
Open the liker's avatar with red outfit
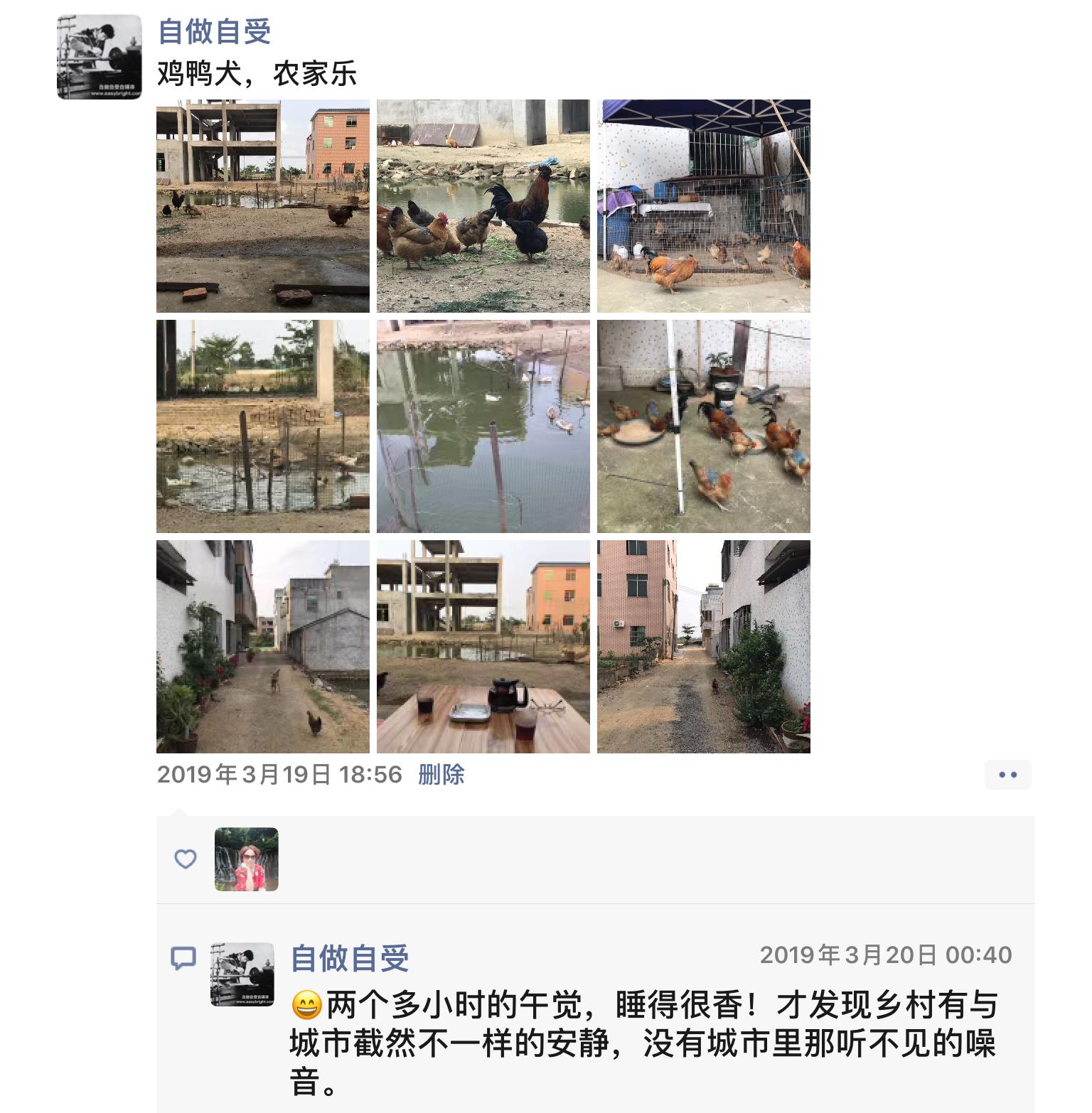(x=246, y=859)
